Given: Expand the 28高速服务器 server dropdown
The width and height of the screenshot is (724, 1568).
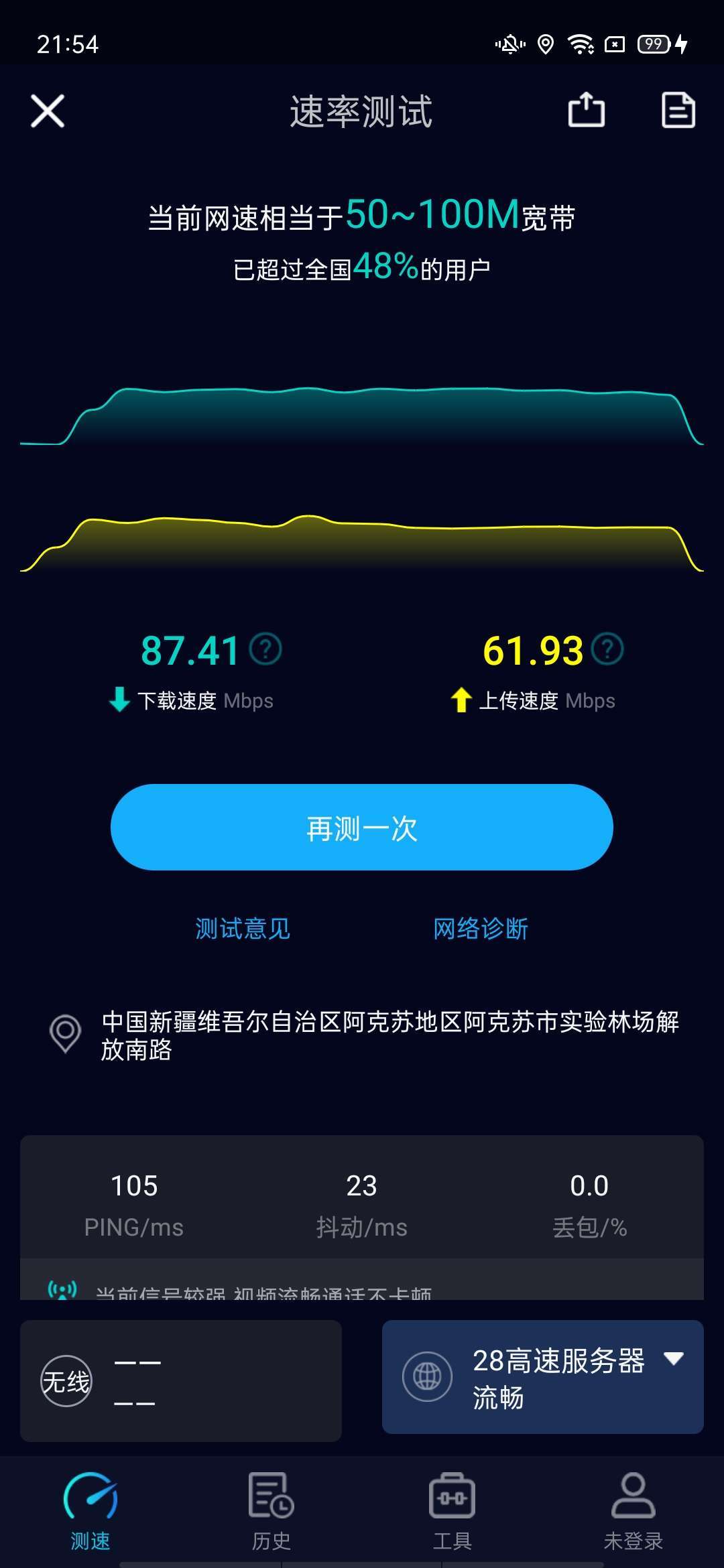Looking at the screenshot, I should [x=543, y=1377].
